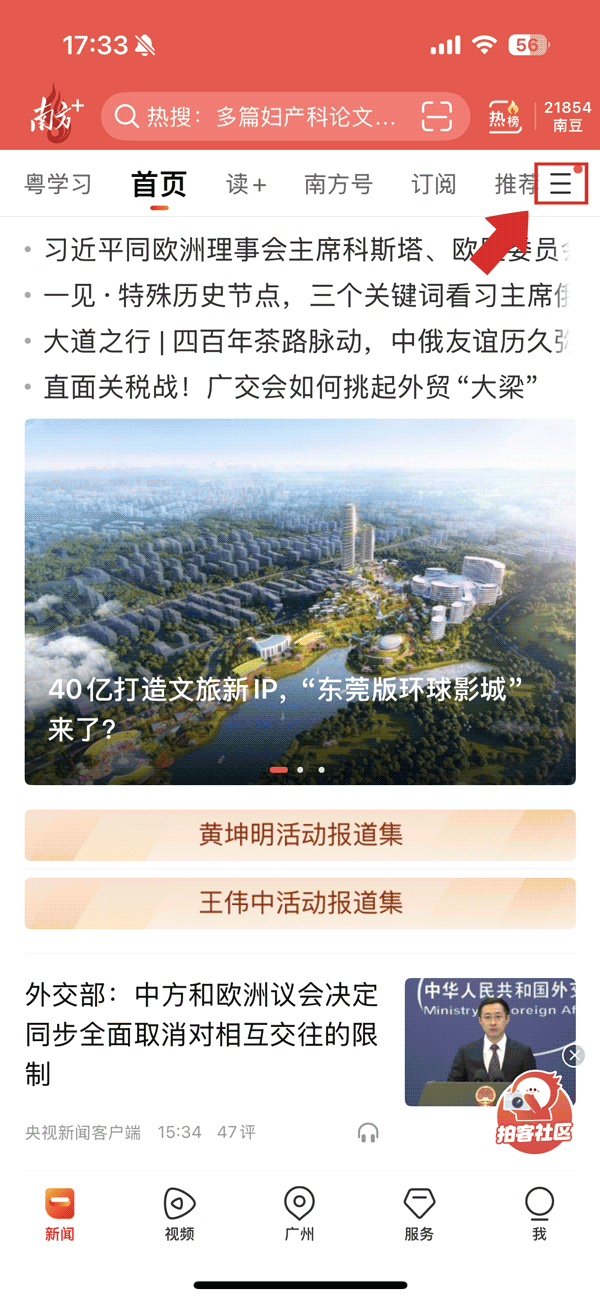The image size is (600, 1301).
Task: Switch to the 订阅 tab
Action: pos(433,184)
